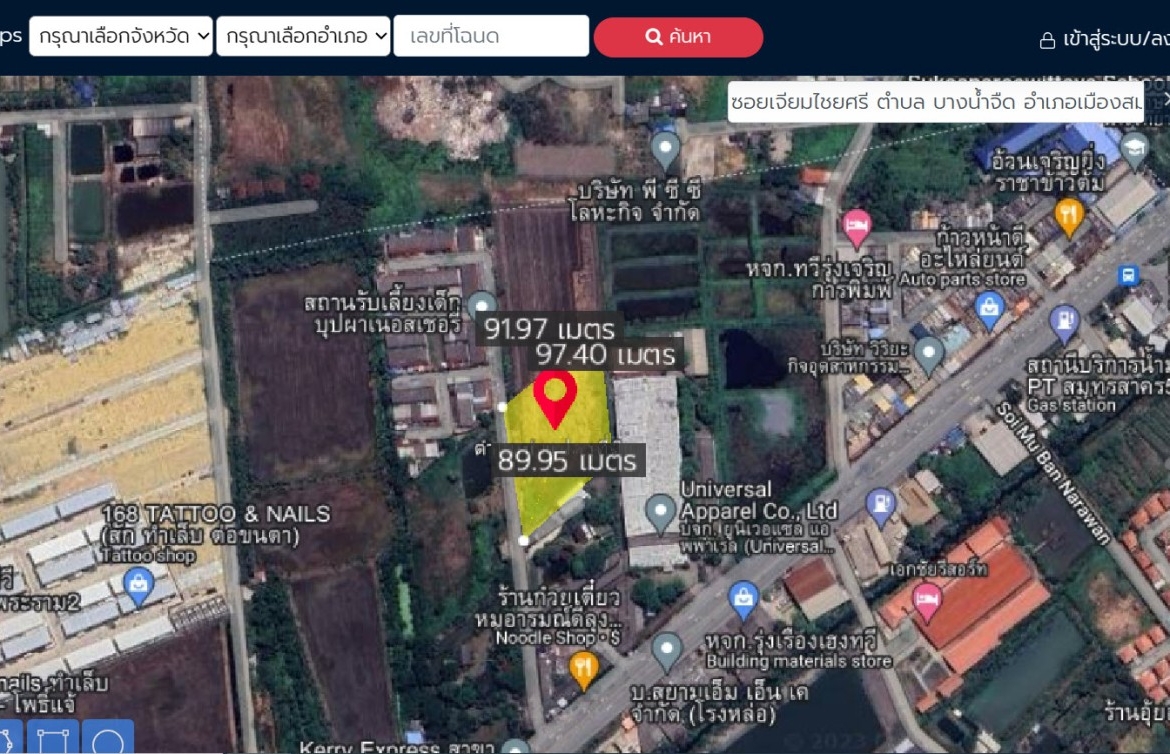The image size is (1170, 754).
Task: Tap the red pin on the yellow plot
Action: point(555,397)
